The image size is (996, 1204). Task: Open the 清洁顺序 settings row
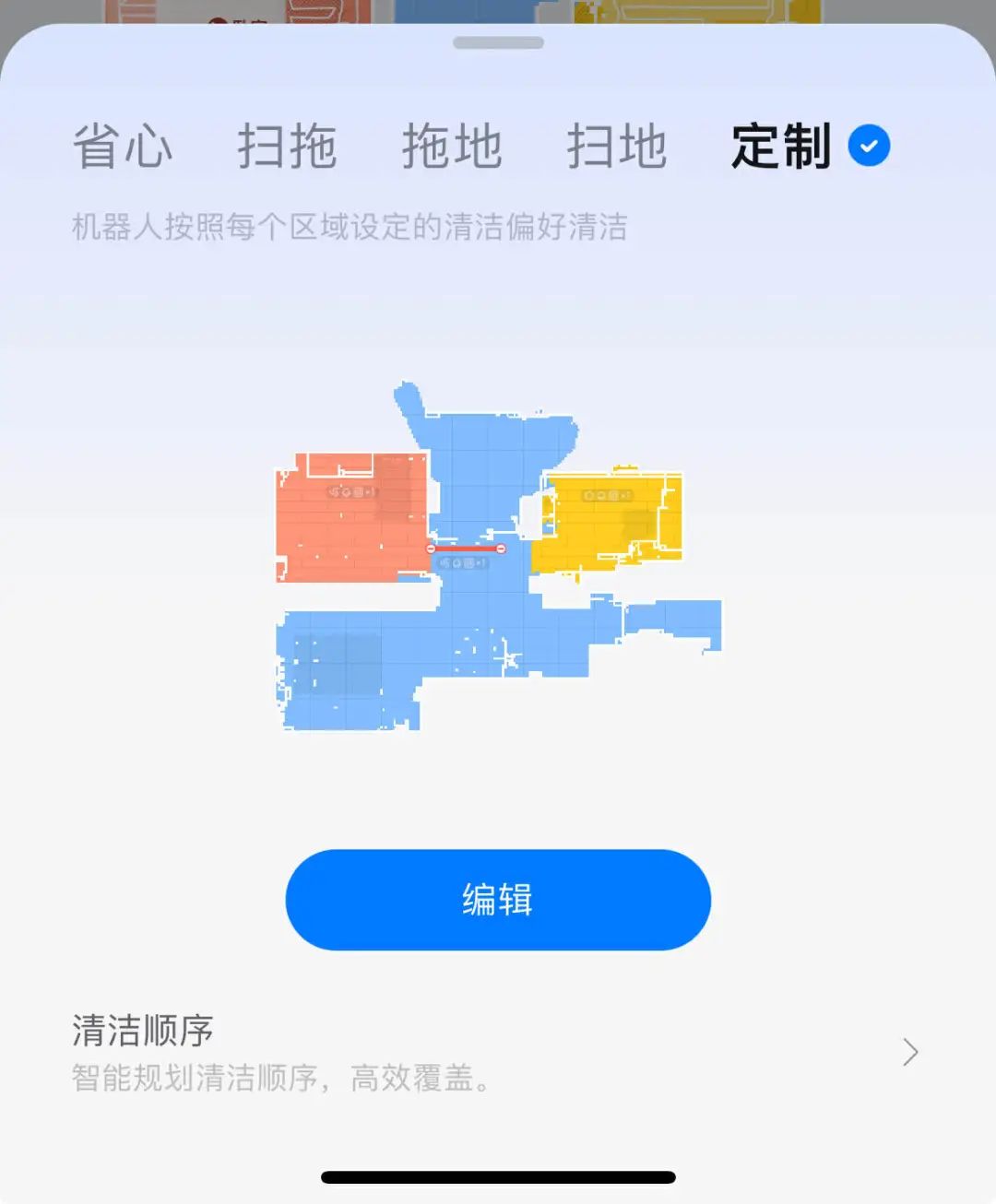coord(498,1053)
